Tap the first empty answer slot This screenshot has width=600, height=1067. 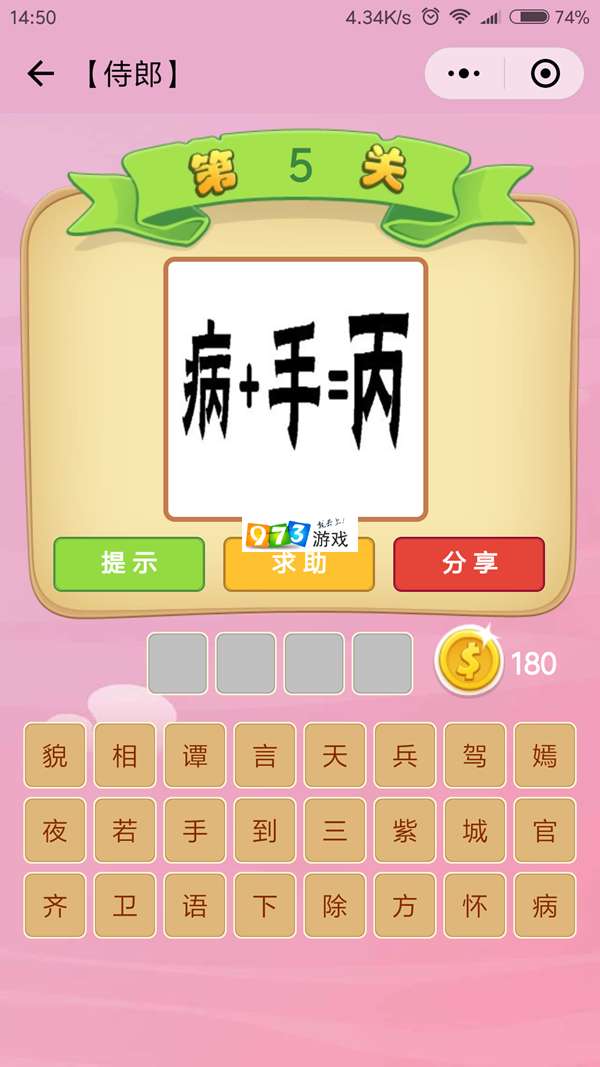[x=178, y=663]
